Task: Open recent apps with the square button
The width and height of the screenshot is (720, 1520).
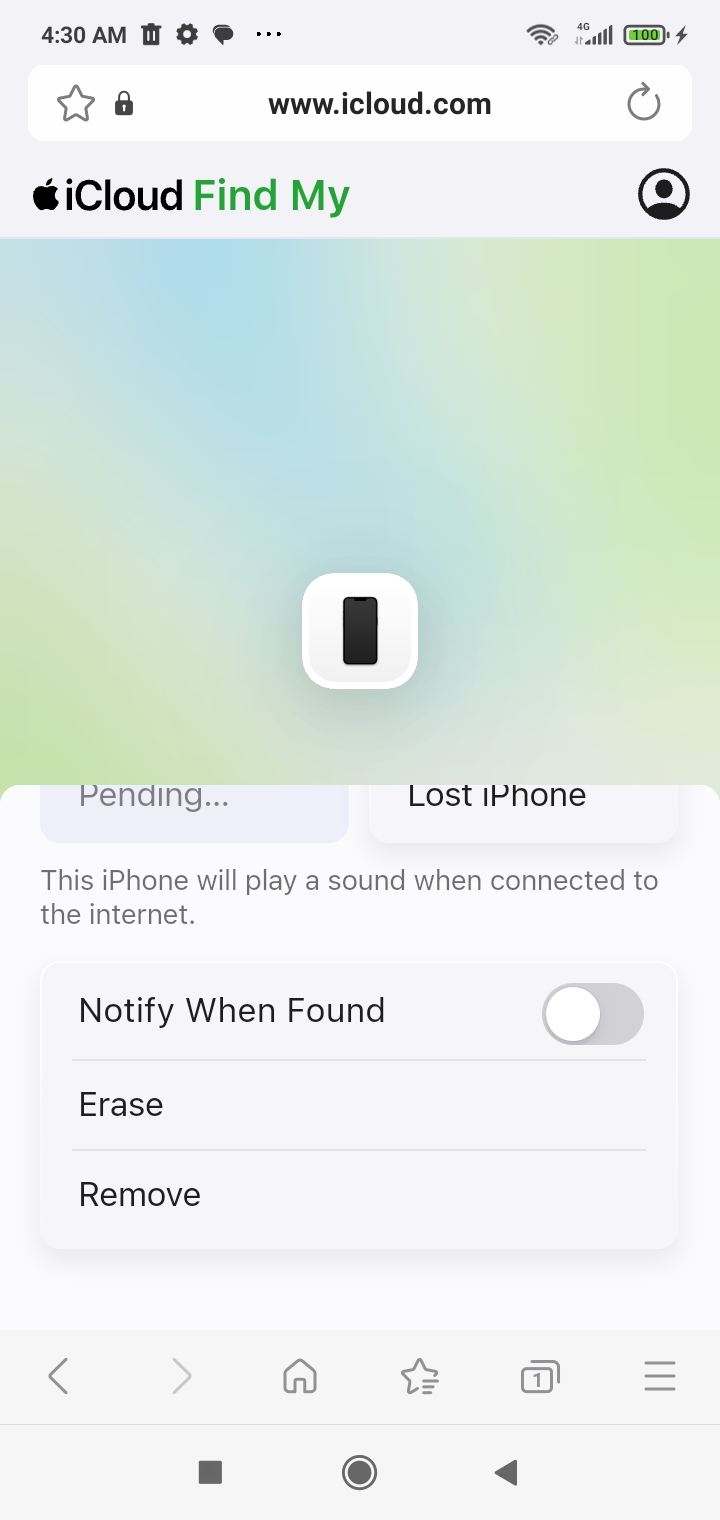Action: [x=210, y=1472]
